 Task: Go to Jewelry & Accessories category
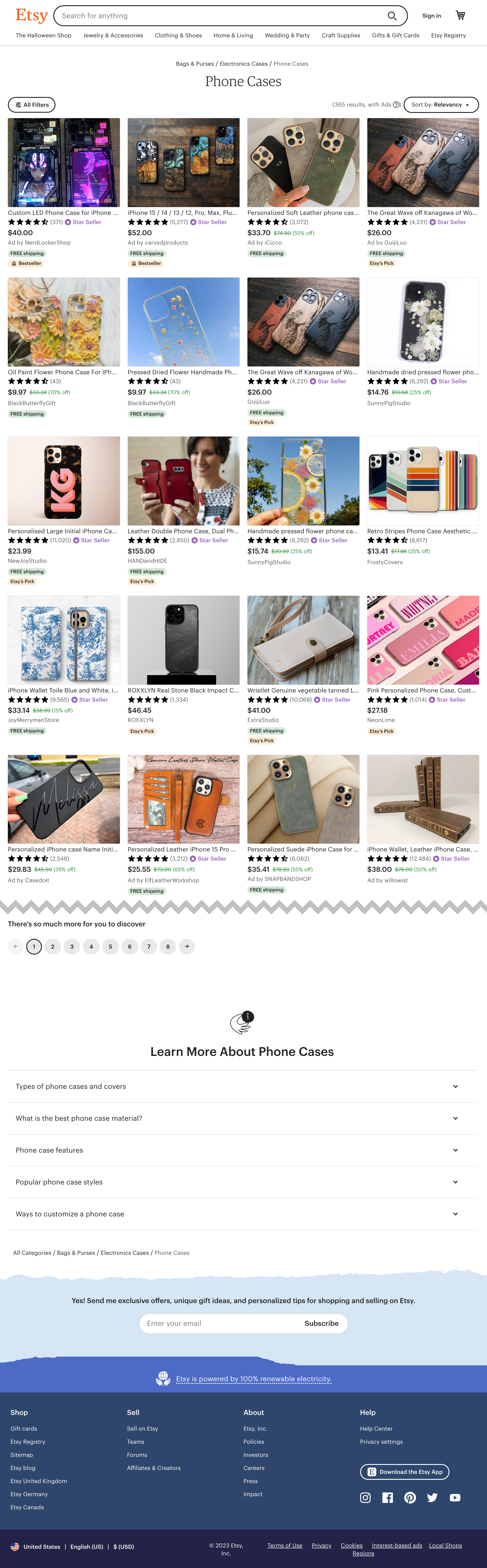(113, 35)
